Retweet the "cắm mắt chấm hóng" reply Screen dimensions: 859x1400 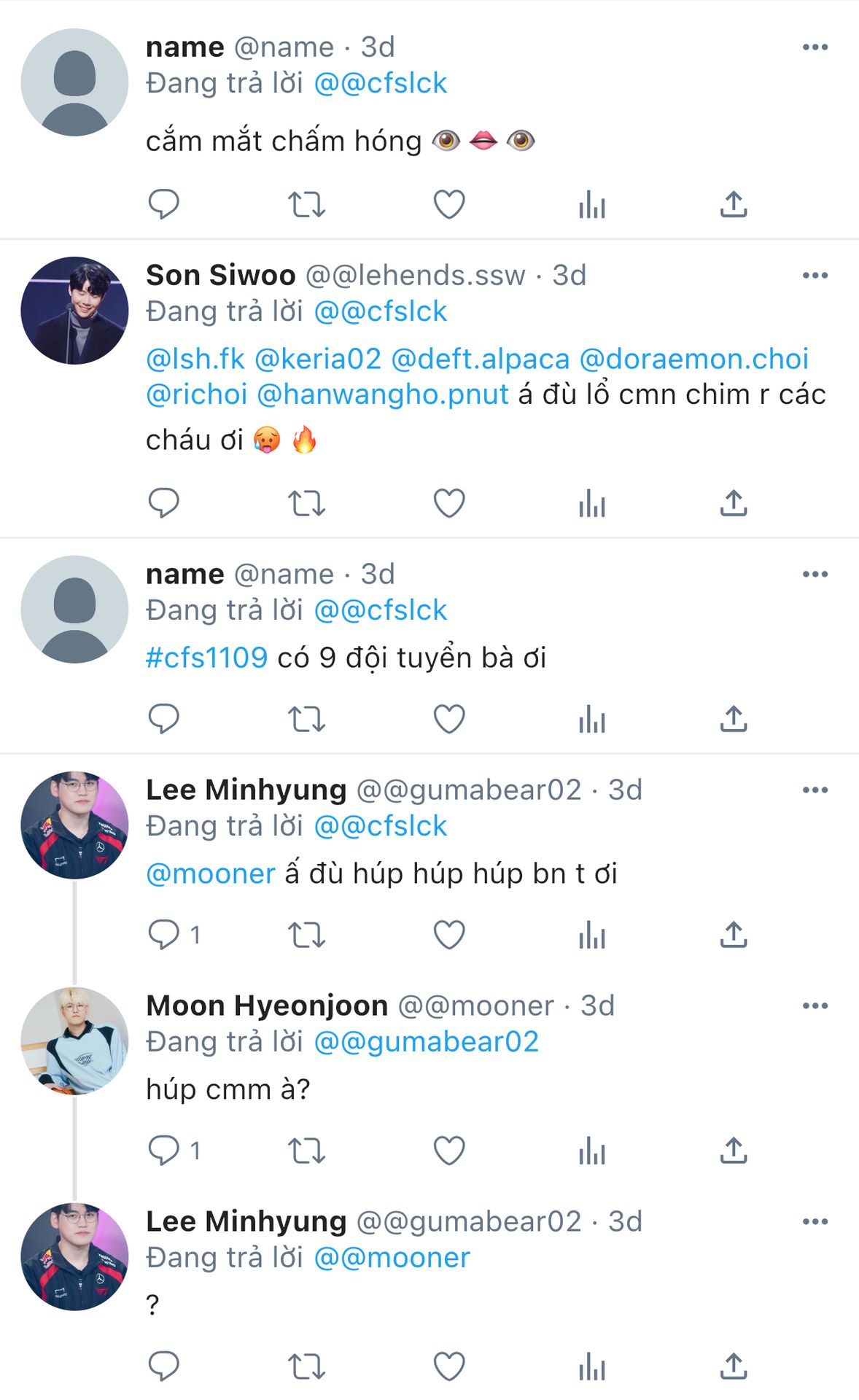pyautogui.click(x=306, y=204)
